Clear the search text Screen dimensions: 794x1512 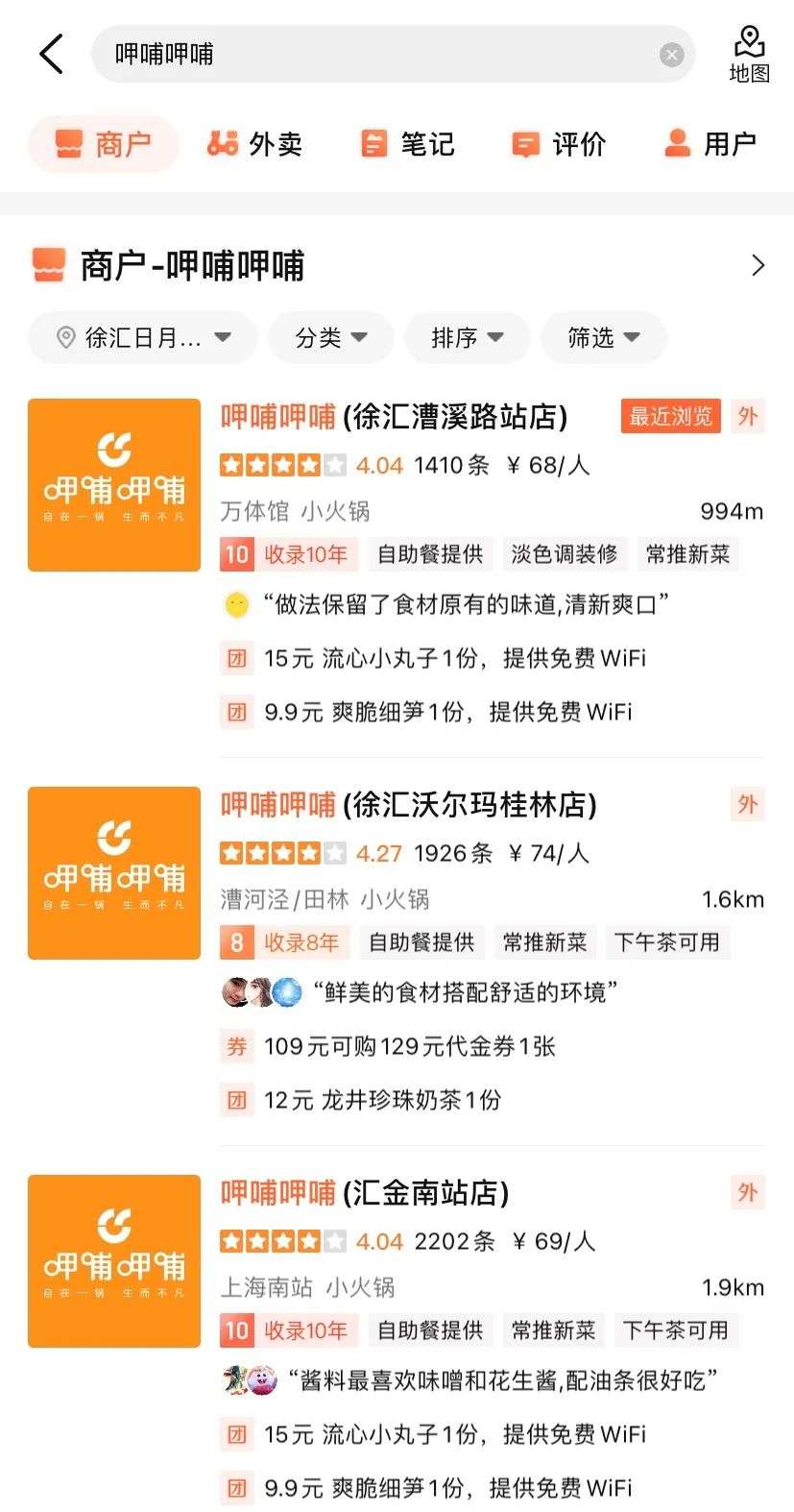(x=671, y=55)
